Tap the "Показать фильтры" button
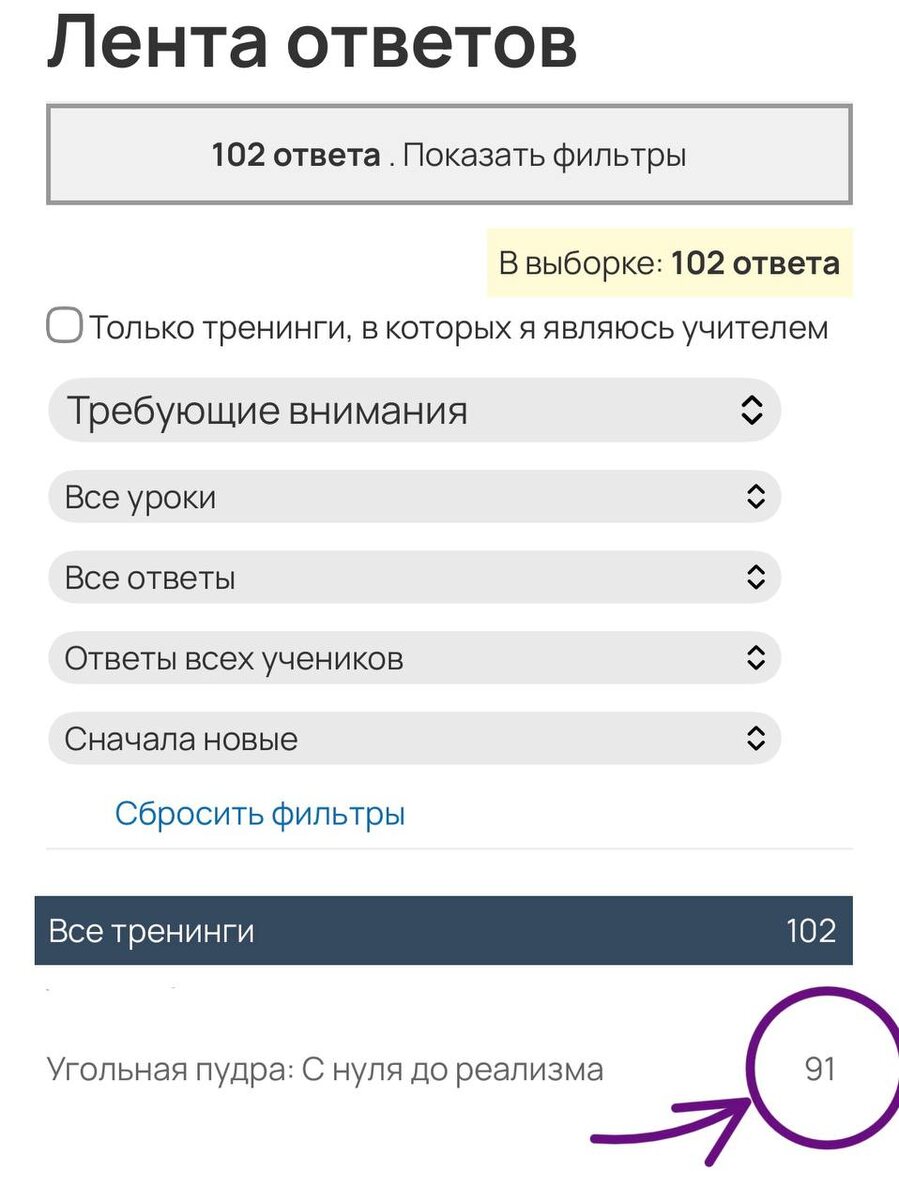This screenshot has width=899, height=1200. point(449,156)
